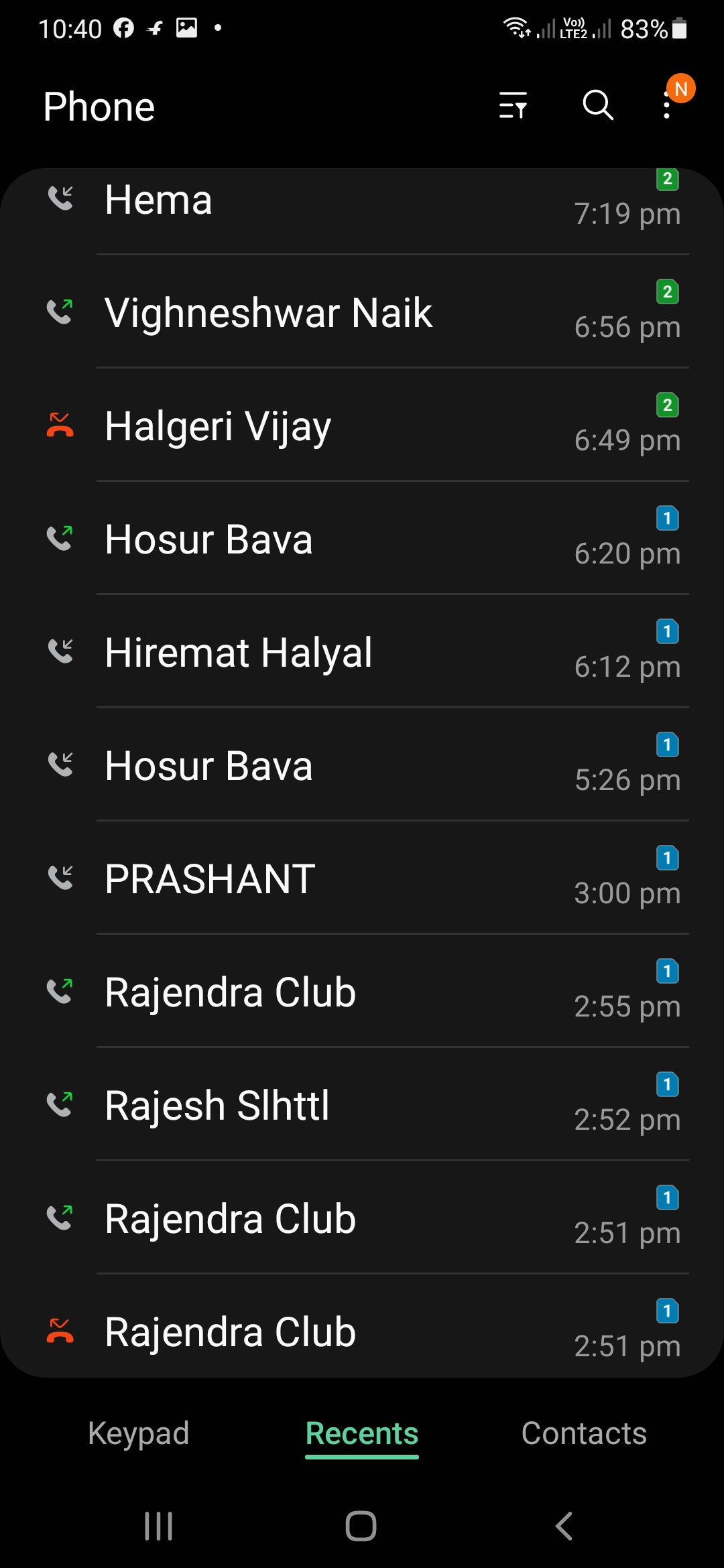Tap the missed call from Halgeri Vijay
Viewport: 724px width, 1568px height.
click(362, 426)
